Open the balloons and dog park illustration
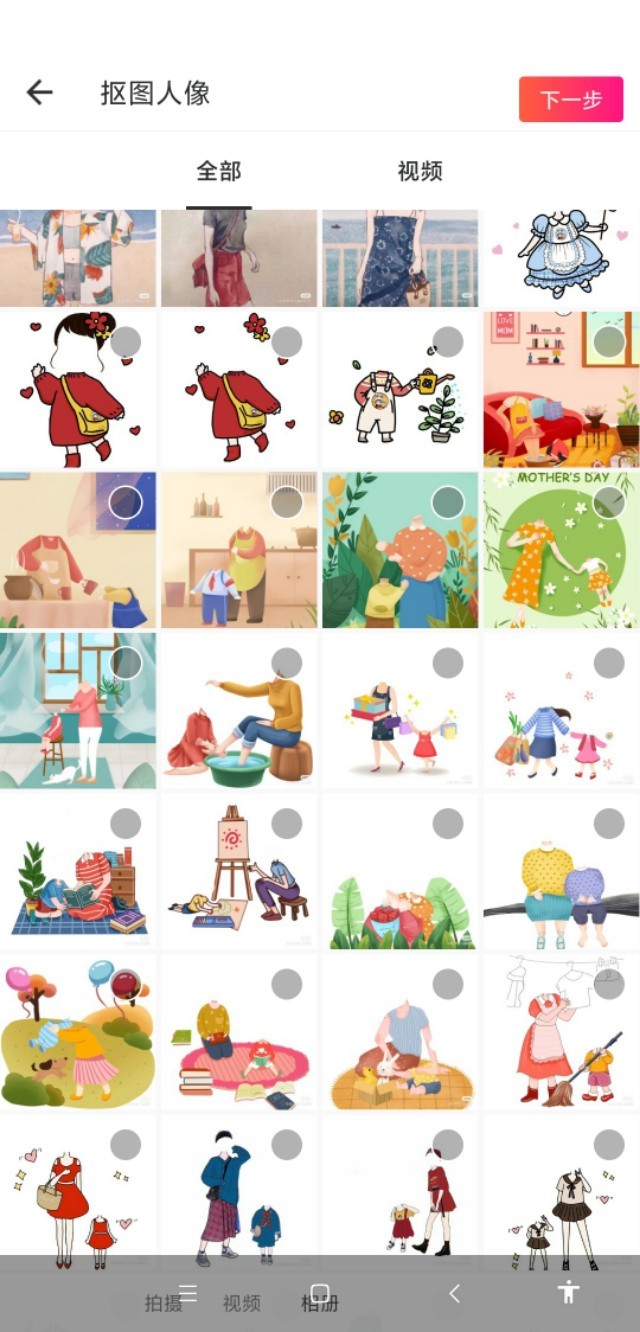Image resolution: width=640 pixels, height=1332 pixels. click(x=78, y=1032)
